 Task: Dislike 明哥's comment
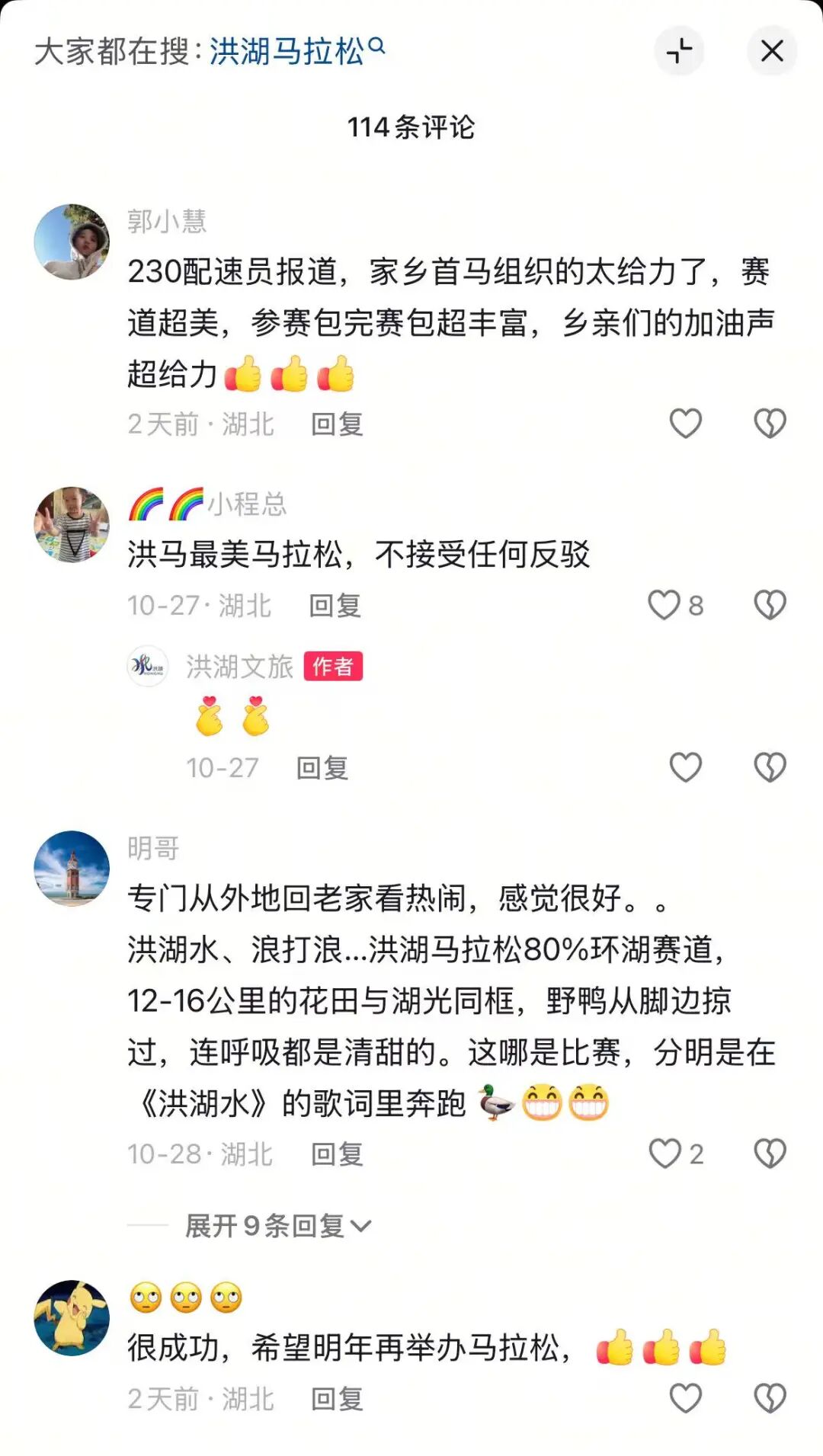click(770, 1154)
